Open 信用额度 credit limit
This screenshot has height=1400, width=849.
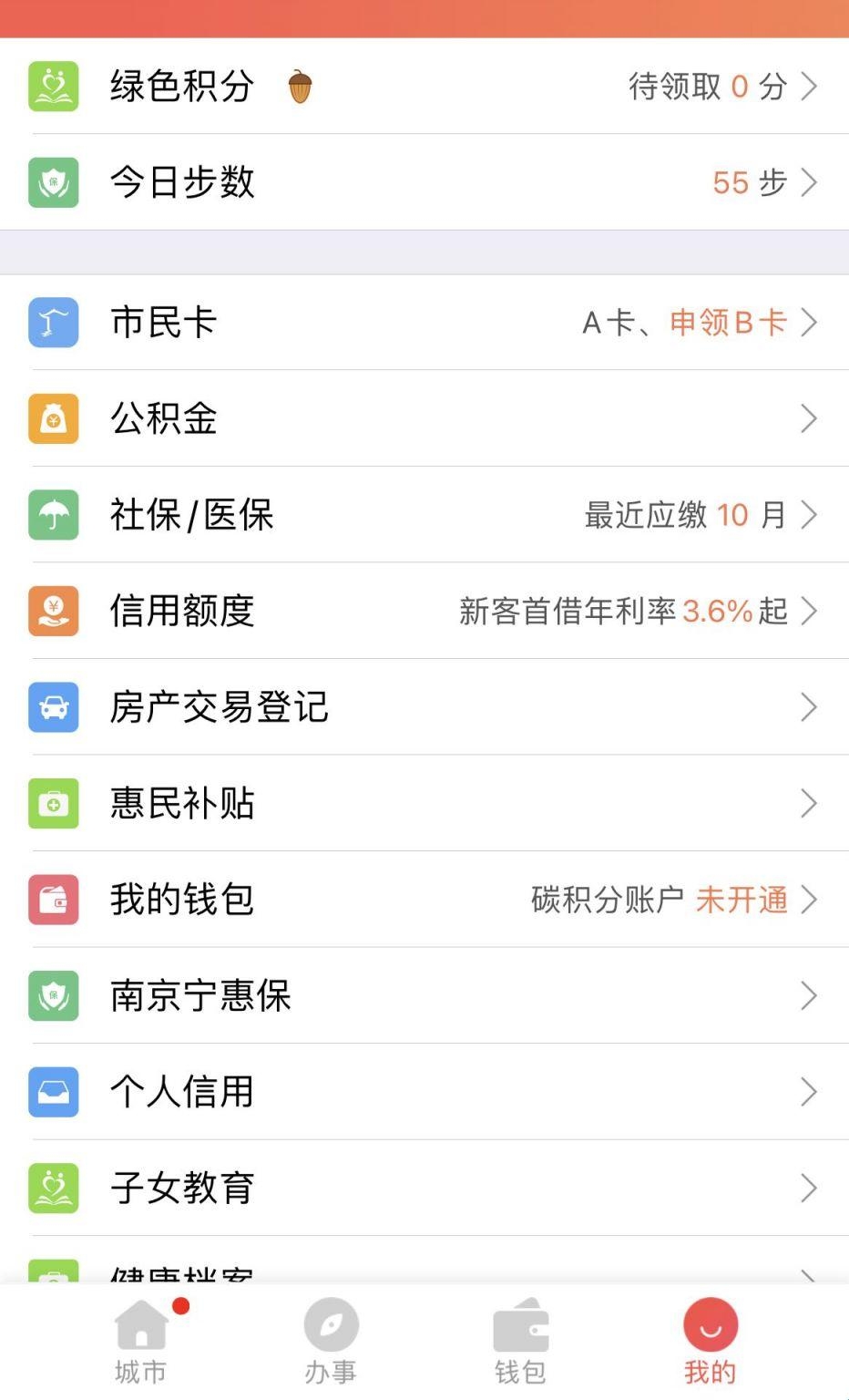[424, 611]
